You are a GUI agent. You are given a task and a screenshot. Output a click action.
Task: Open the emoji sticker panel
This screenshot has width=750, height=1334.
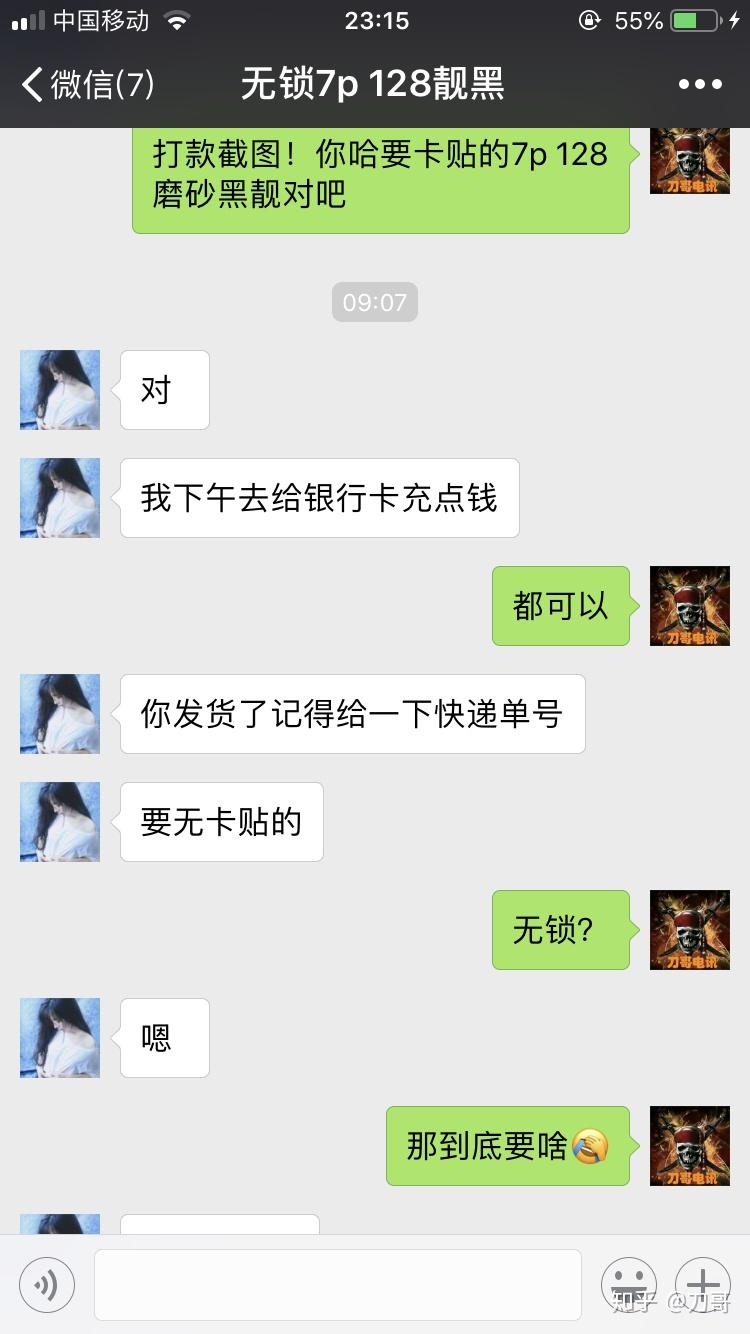coord(628,1285)
